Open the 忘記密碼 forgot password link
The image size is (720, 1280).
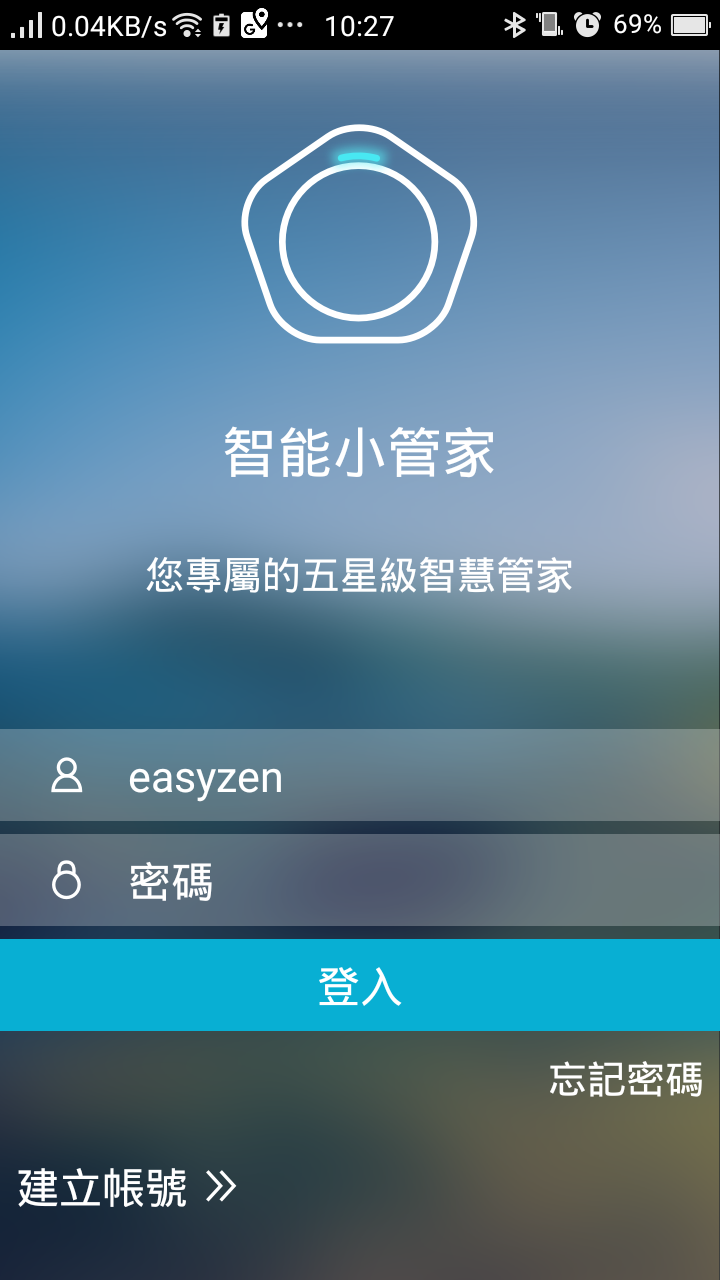point(625,1079)
